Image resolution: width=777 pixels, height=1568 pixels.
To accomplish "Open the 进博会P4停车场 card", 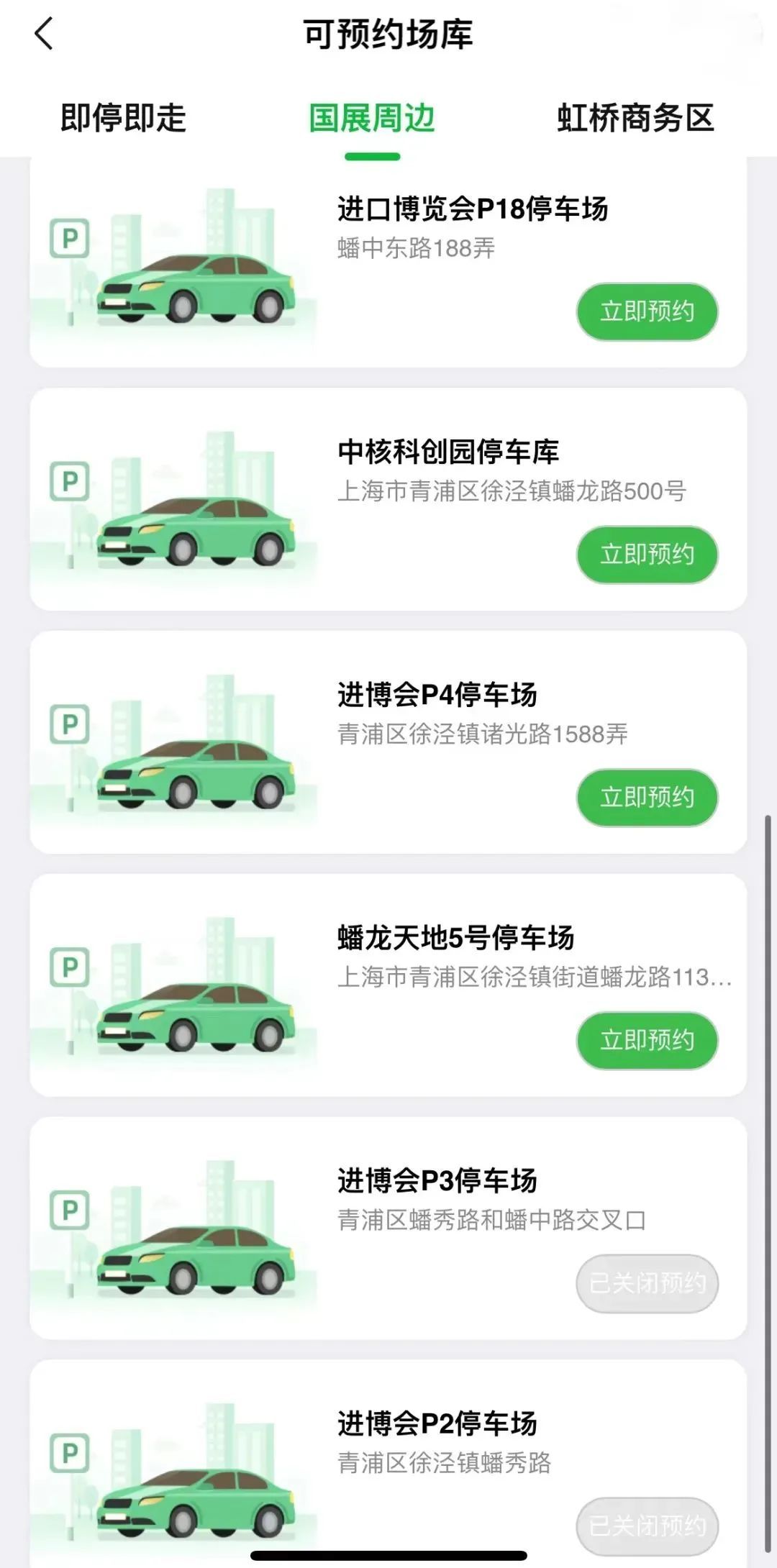I will pos(388,742).
